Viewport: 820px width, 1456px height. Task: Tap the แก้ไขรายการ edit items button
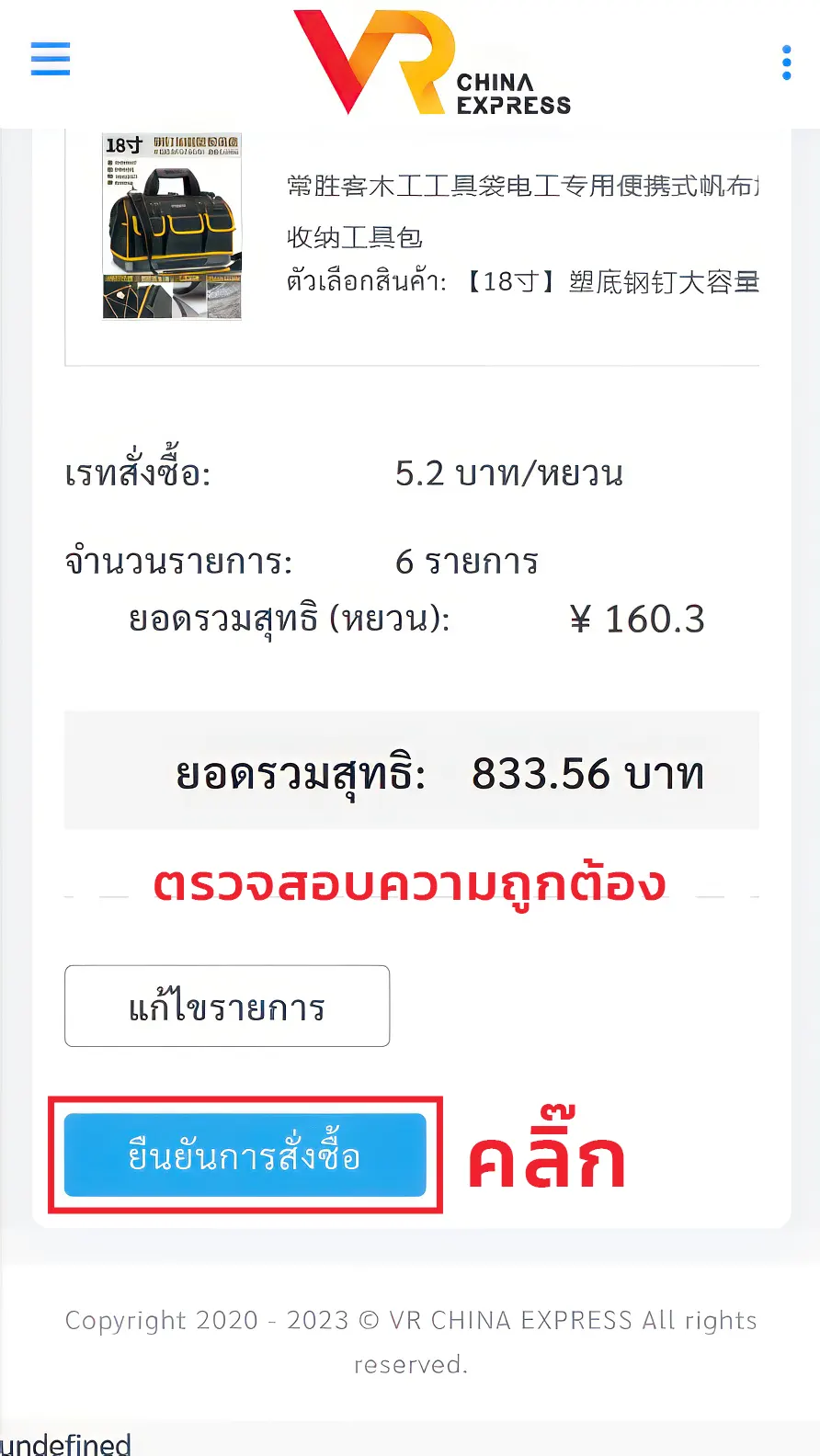[x=227, y=1006]
